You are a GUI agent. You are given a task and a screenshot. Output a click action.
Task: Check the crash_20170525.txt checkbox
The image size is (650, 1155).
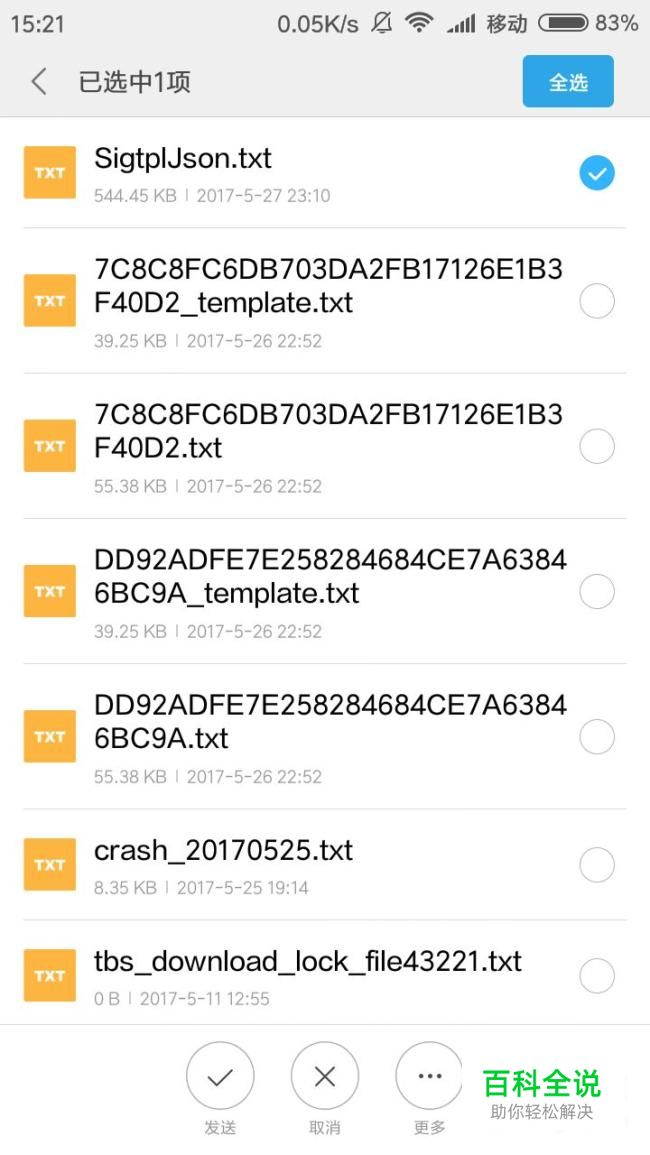(x=596, y=865)
